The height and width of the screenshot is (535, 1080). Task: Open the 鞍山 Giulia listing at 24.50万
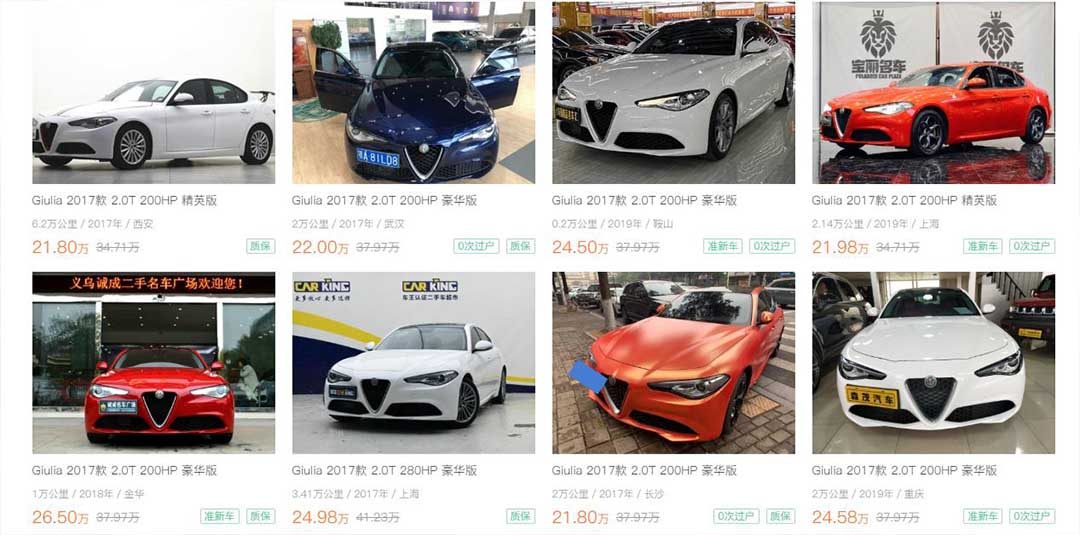[673, 93]
